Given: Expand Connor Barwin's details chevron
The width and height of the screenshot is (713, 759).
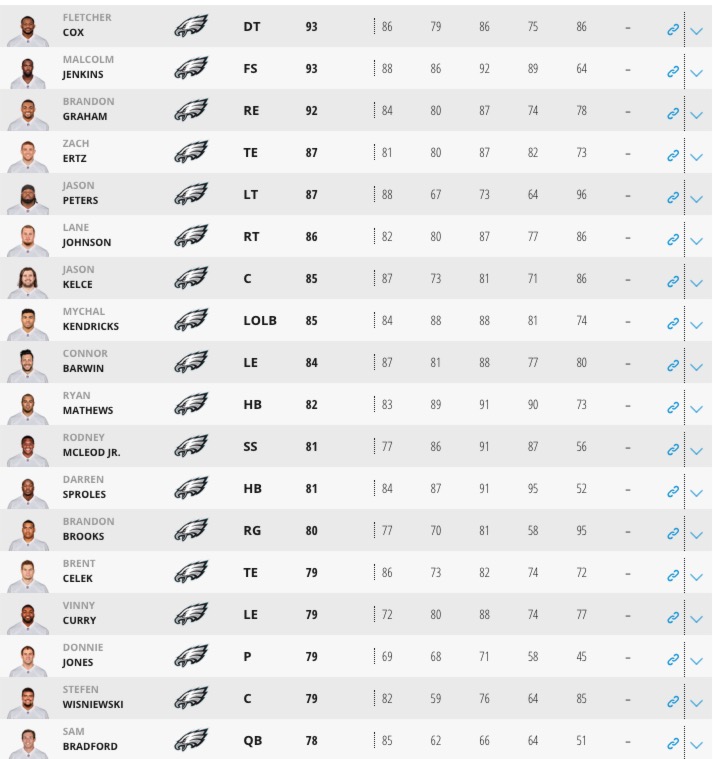Looking at the screenshot, I should click(x=697, y=367).
